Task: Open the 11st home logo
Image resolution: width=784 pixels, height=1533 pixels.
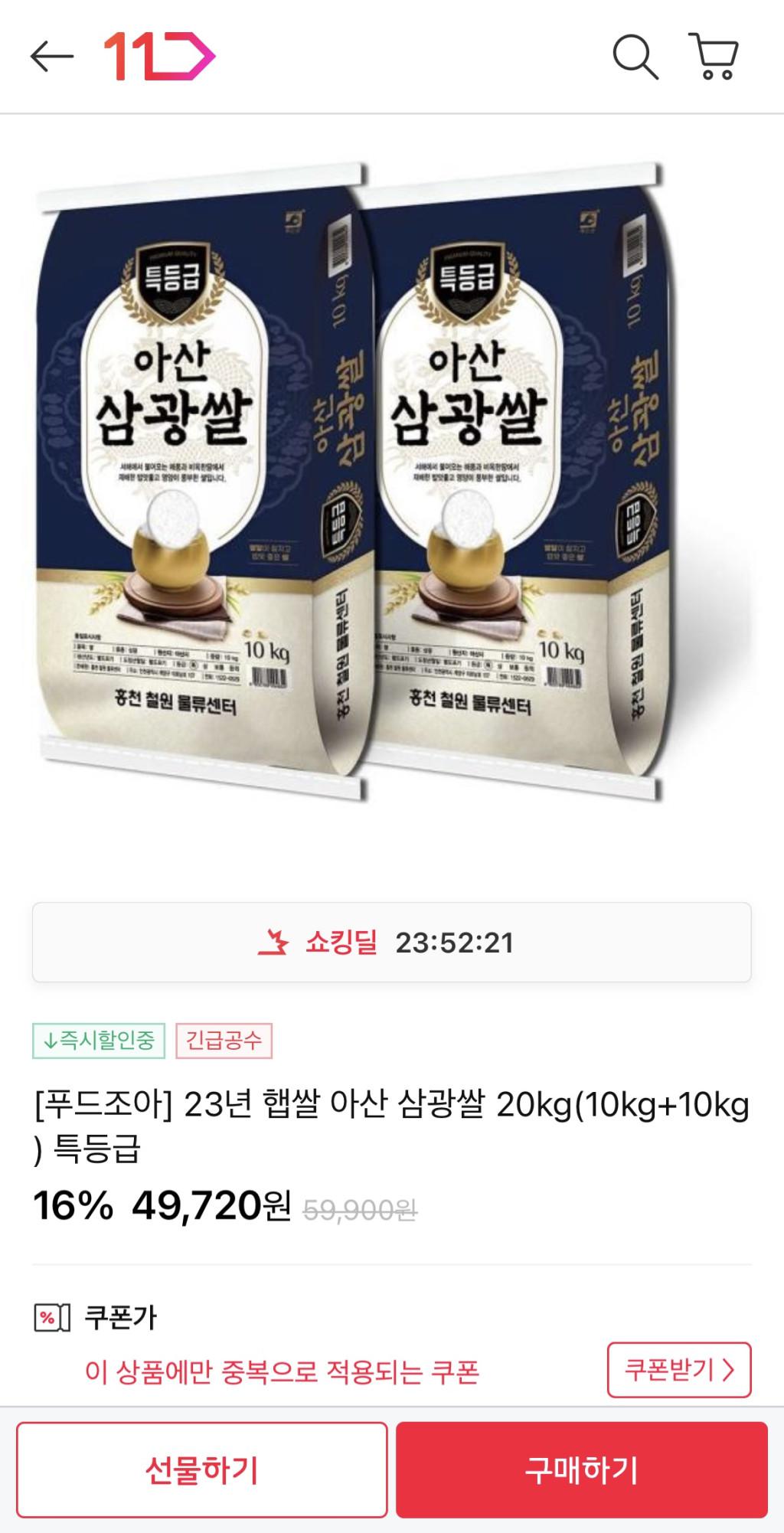Action: click(159, 57)
